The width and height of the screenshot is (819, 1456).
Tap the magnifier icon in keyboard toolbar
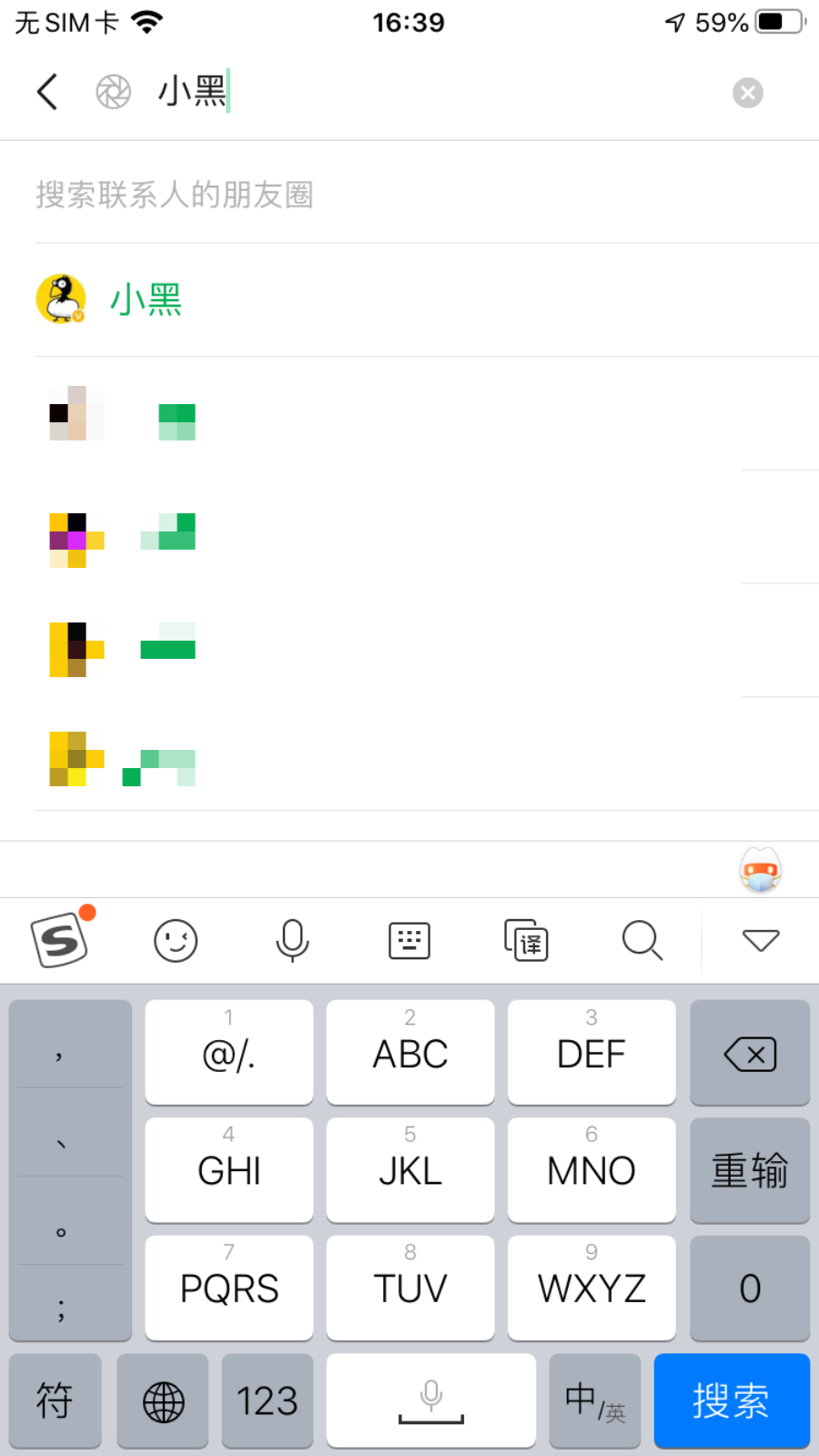click(x=642, y=940)
